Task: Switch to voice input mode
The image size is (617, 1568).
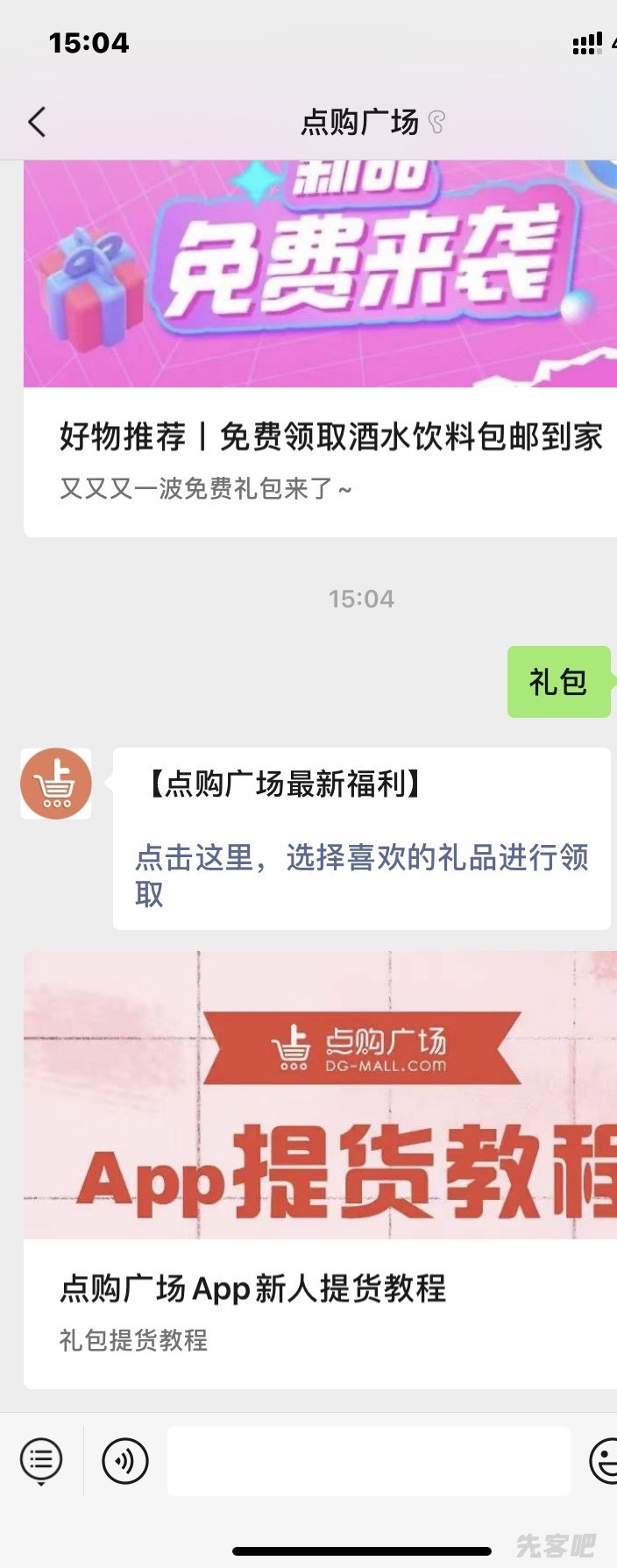Action: click(125, 1460)
